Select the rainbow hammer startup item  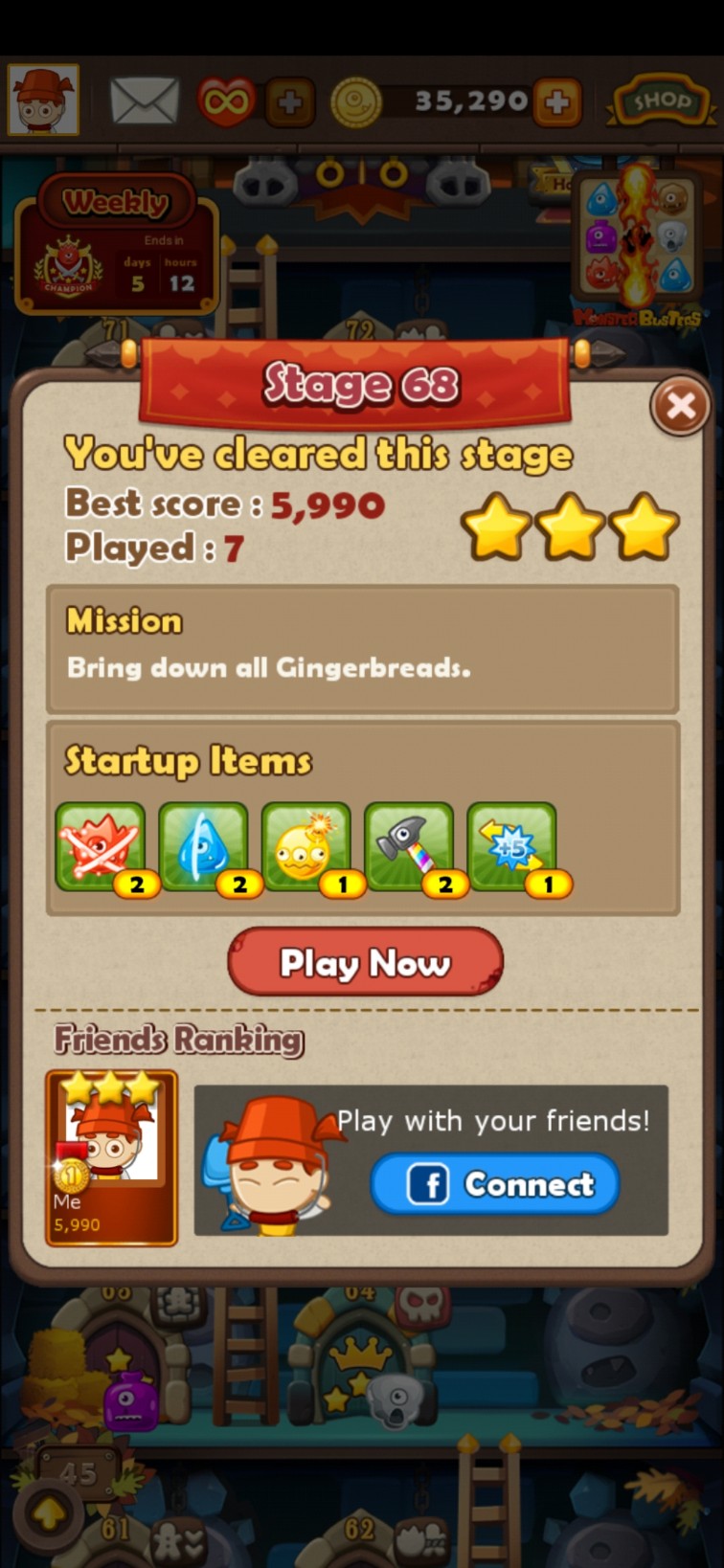[x=409, y=848]
